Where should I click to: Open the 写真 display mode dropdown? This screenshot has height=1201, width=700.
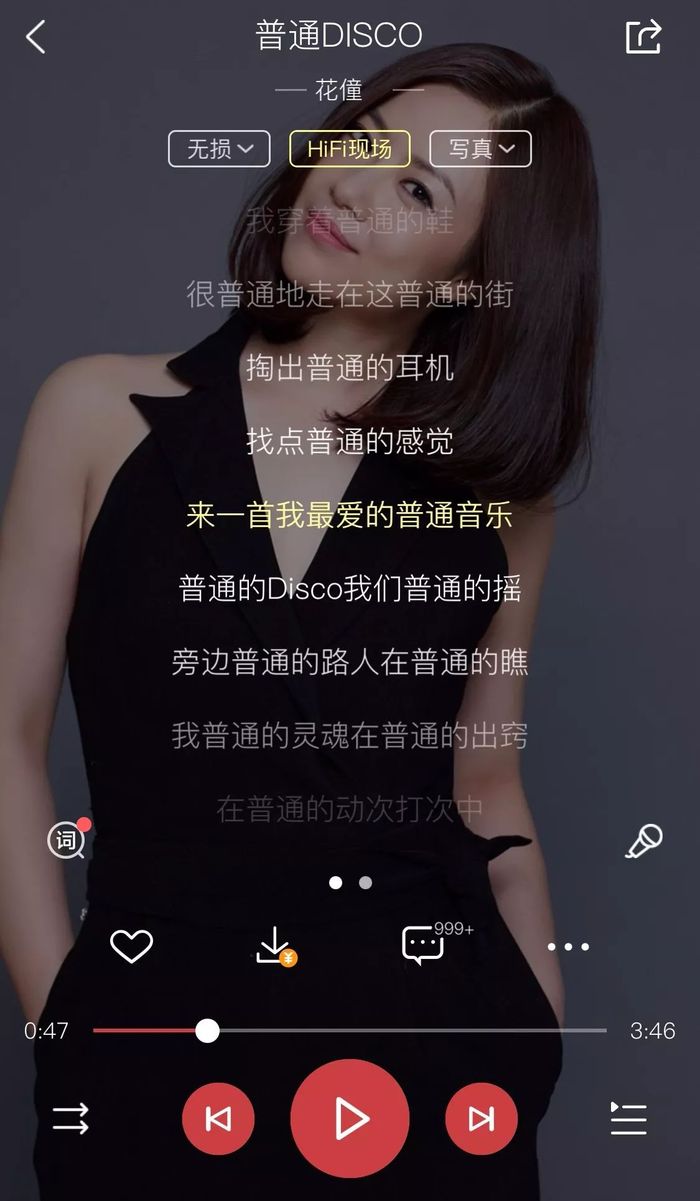pyautogui.click(x=480, y=149)
